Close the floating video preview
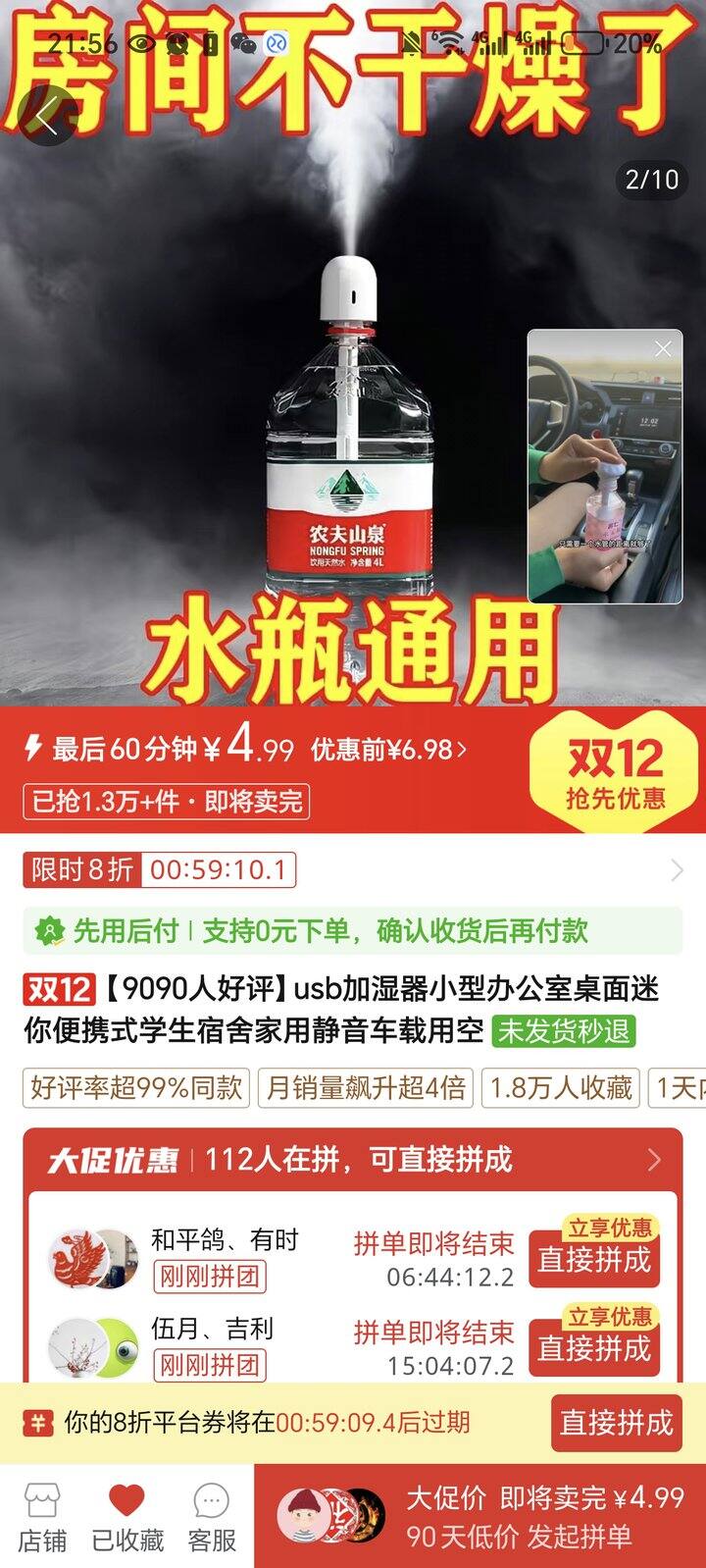706x1568 pixels. pyautogui.click(x=663, y=348)
